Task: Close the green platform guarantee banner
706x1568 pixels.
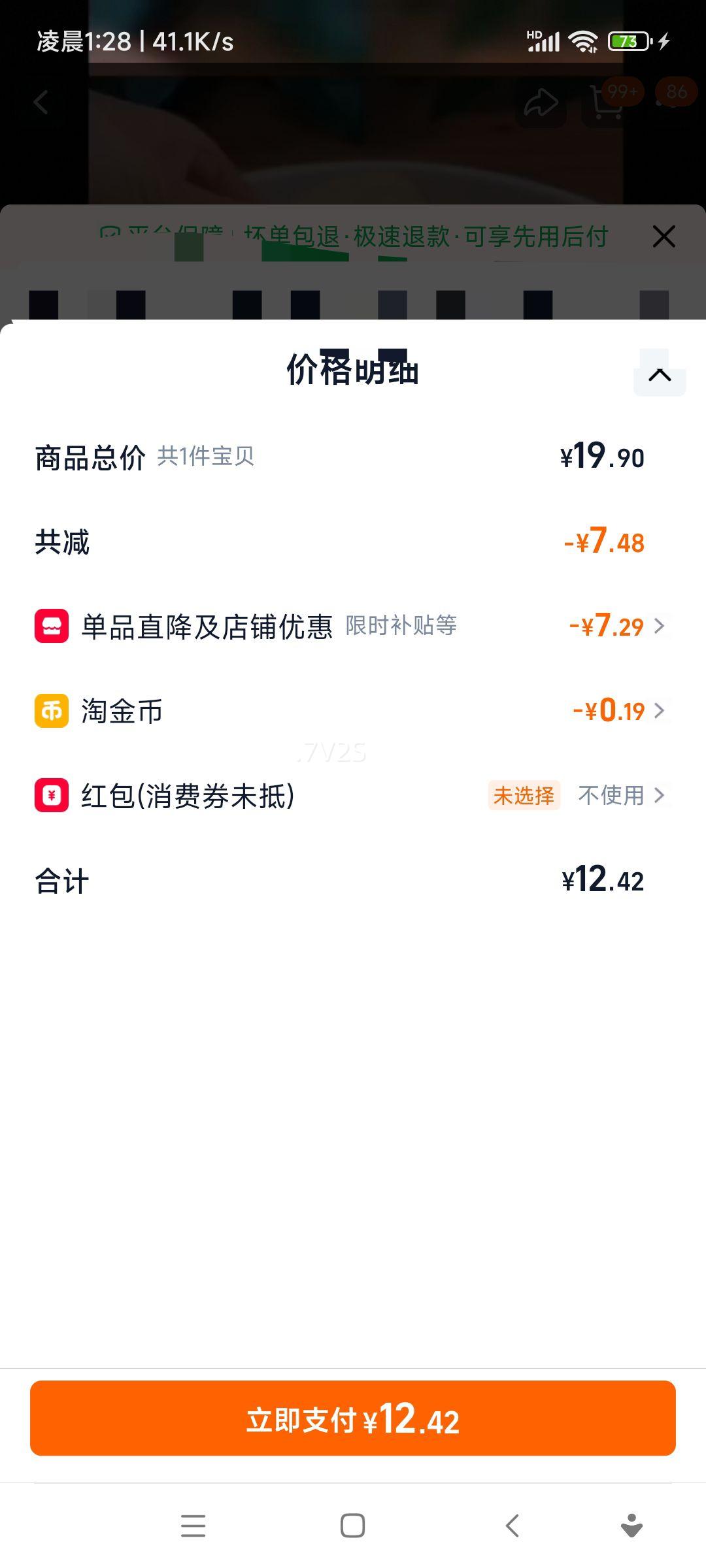Action: click(x=664, y=237)
